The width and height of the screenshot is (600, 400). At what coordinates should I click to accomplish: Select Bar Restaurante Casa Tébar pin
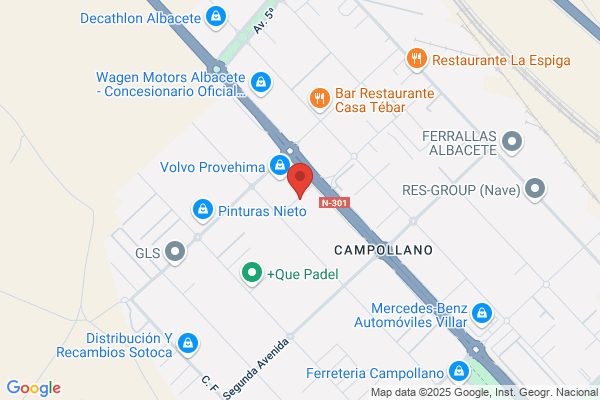(x=320, y=99)
